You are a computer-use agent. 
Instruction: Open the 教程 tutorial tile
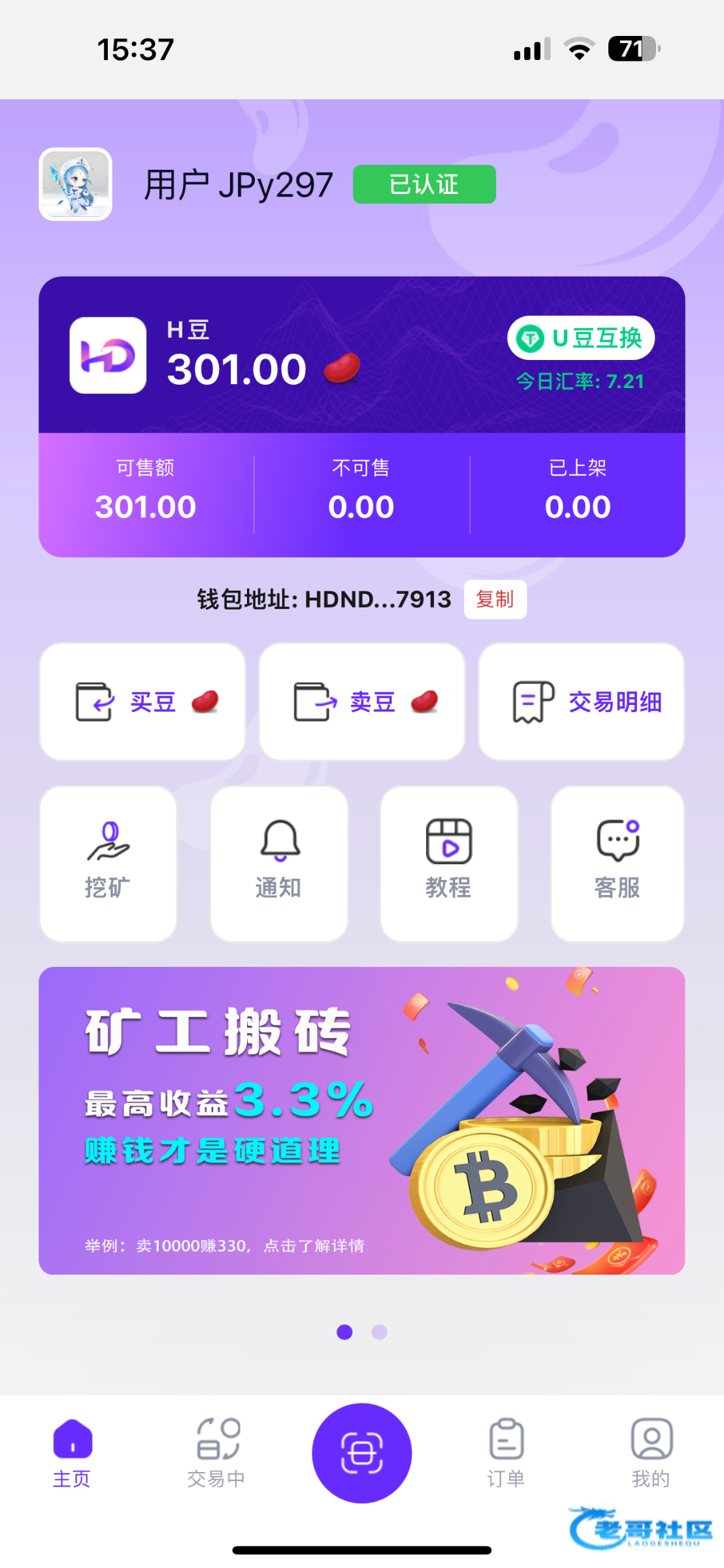449,863
